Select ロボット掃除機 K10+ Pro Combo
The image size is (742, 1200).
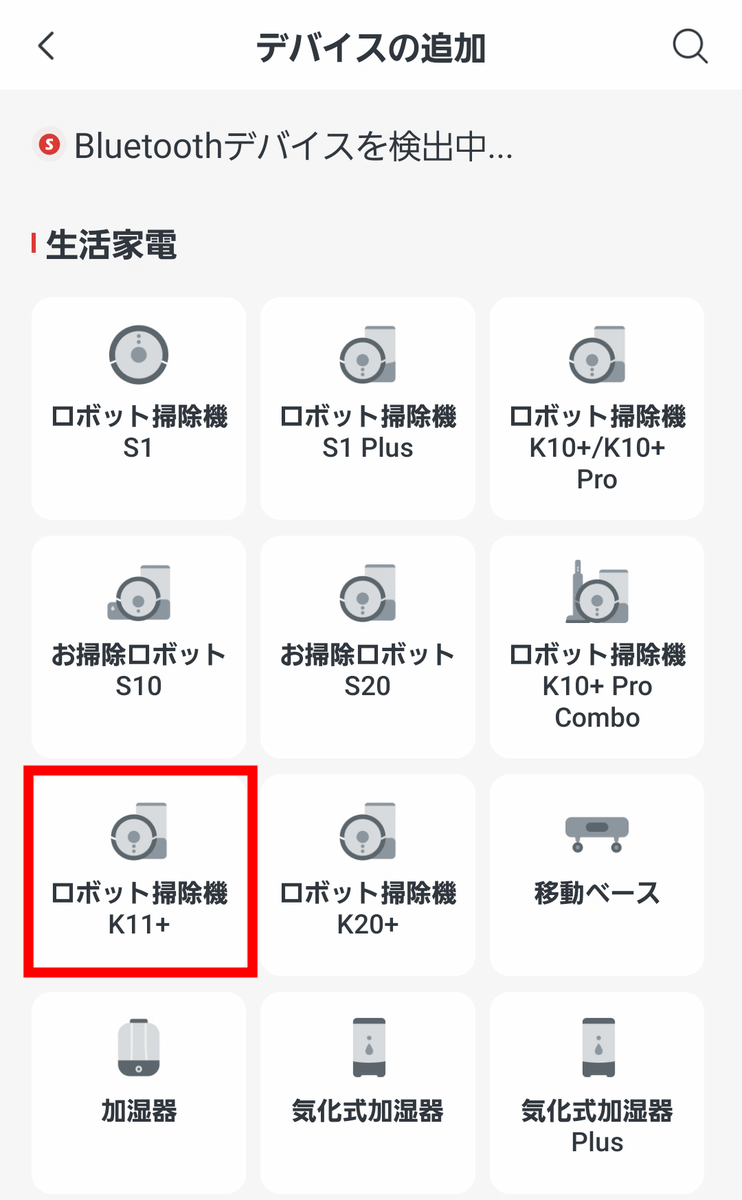tap(597, 646)
